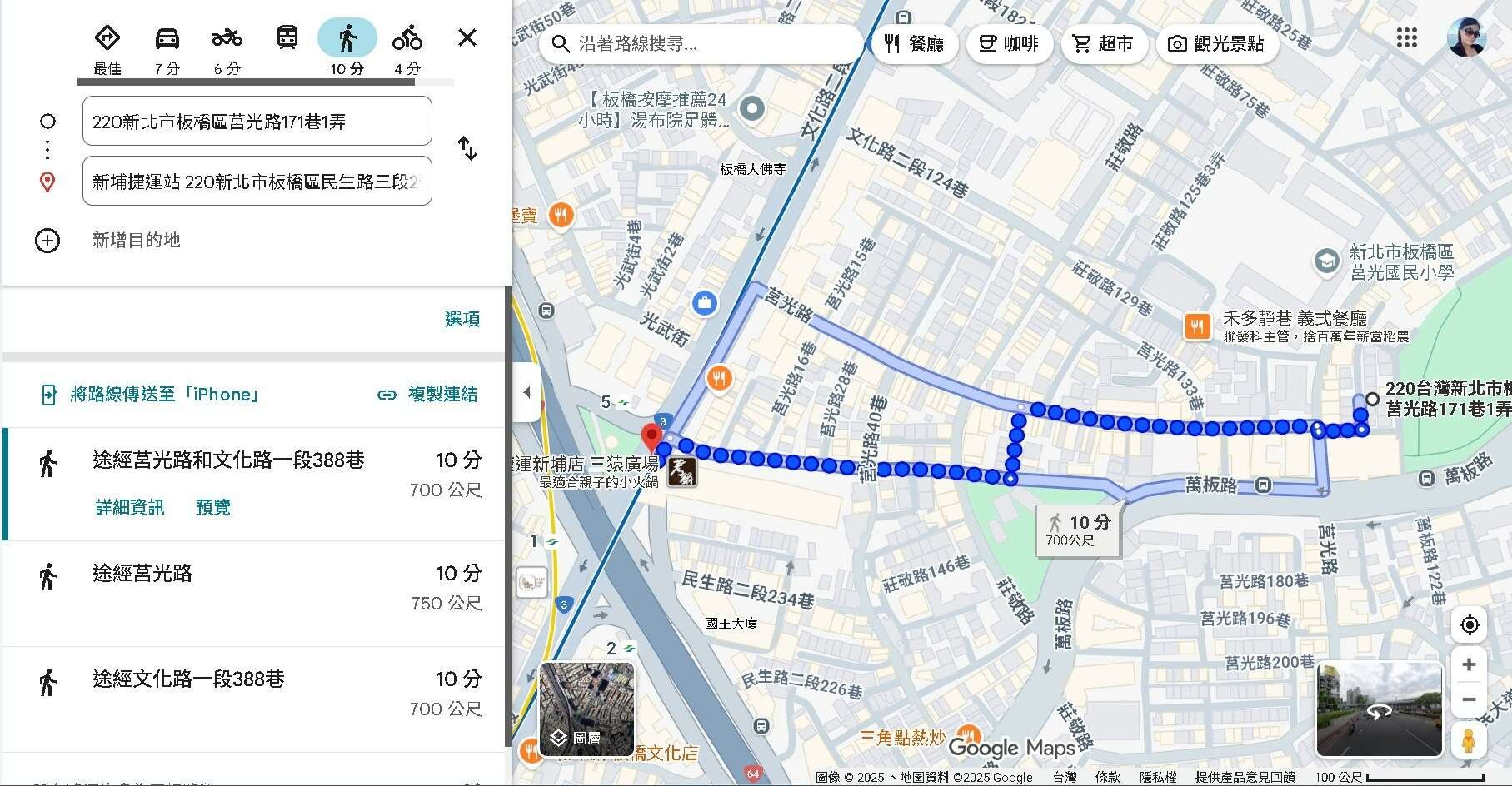
Task: Copy the route link with 複製連結
Action: 428,395
